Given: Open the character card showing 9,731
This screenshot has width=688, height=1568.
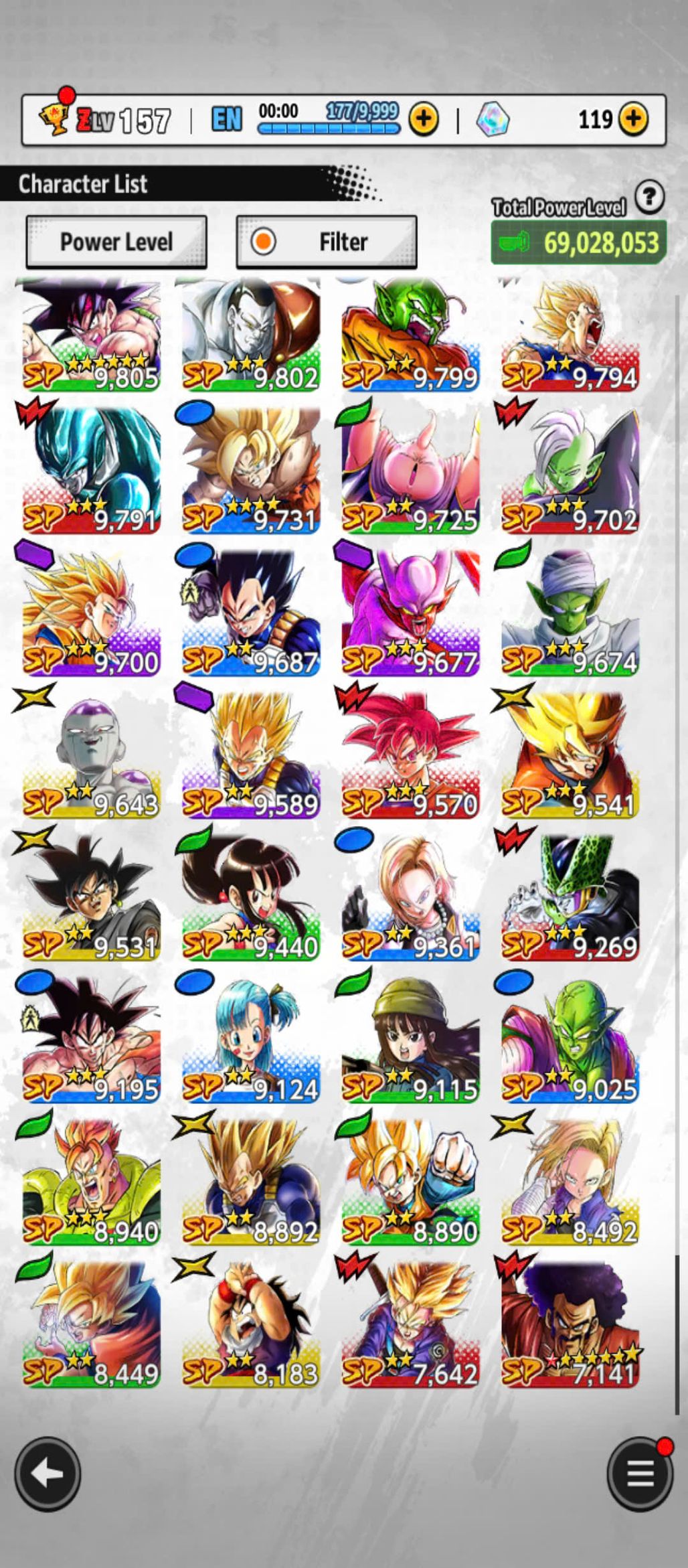Looking at the screenshot, I should 250,471.
